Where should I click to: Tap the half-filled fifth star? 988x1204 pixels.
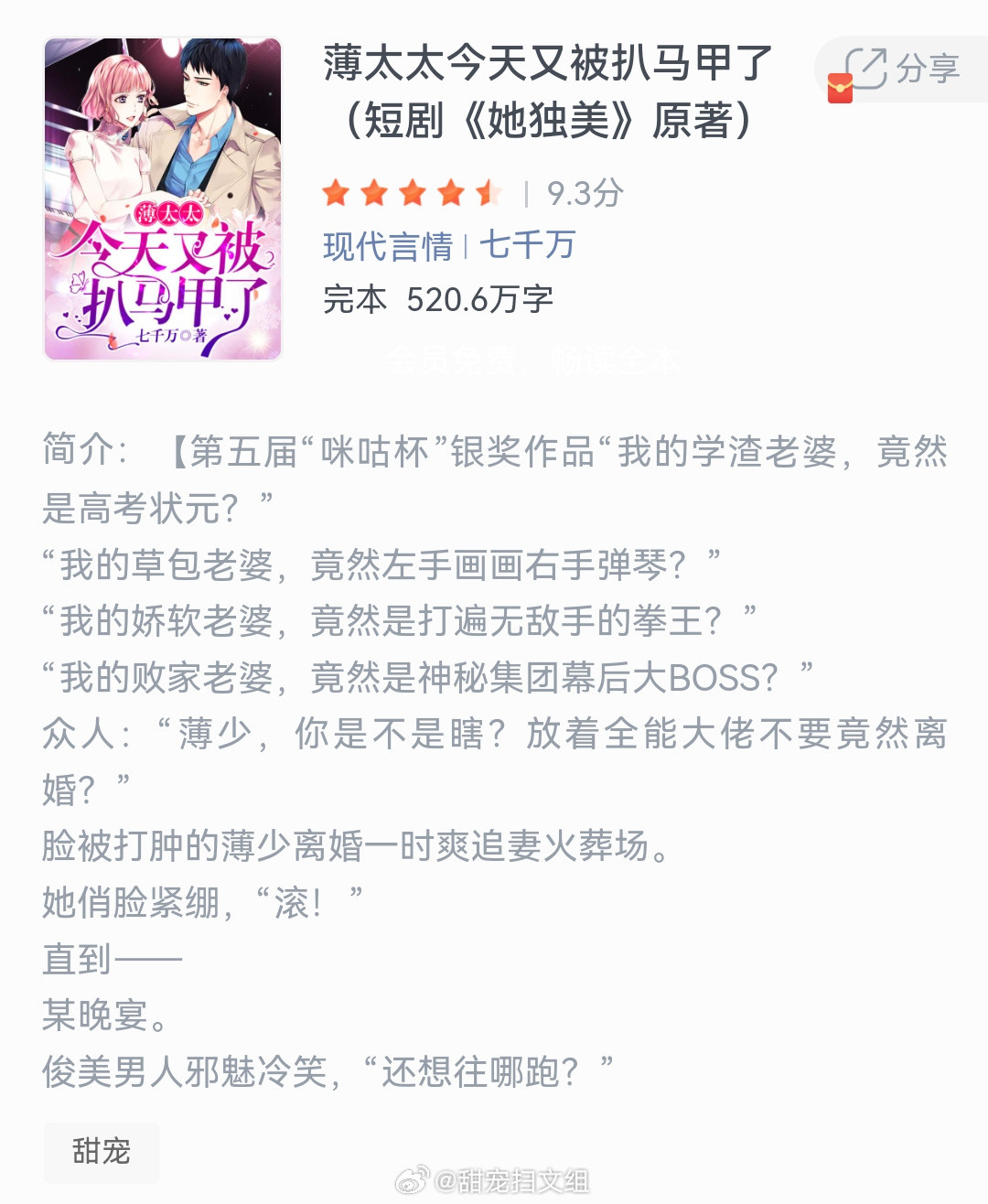[491, 193]
